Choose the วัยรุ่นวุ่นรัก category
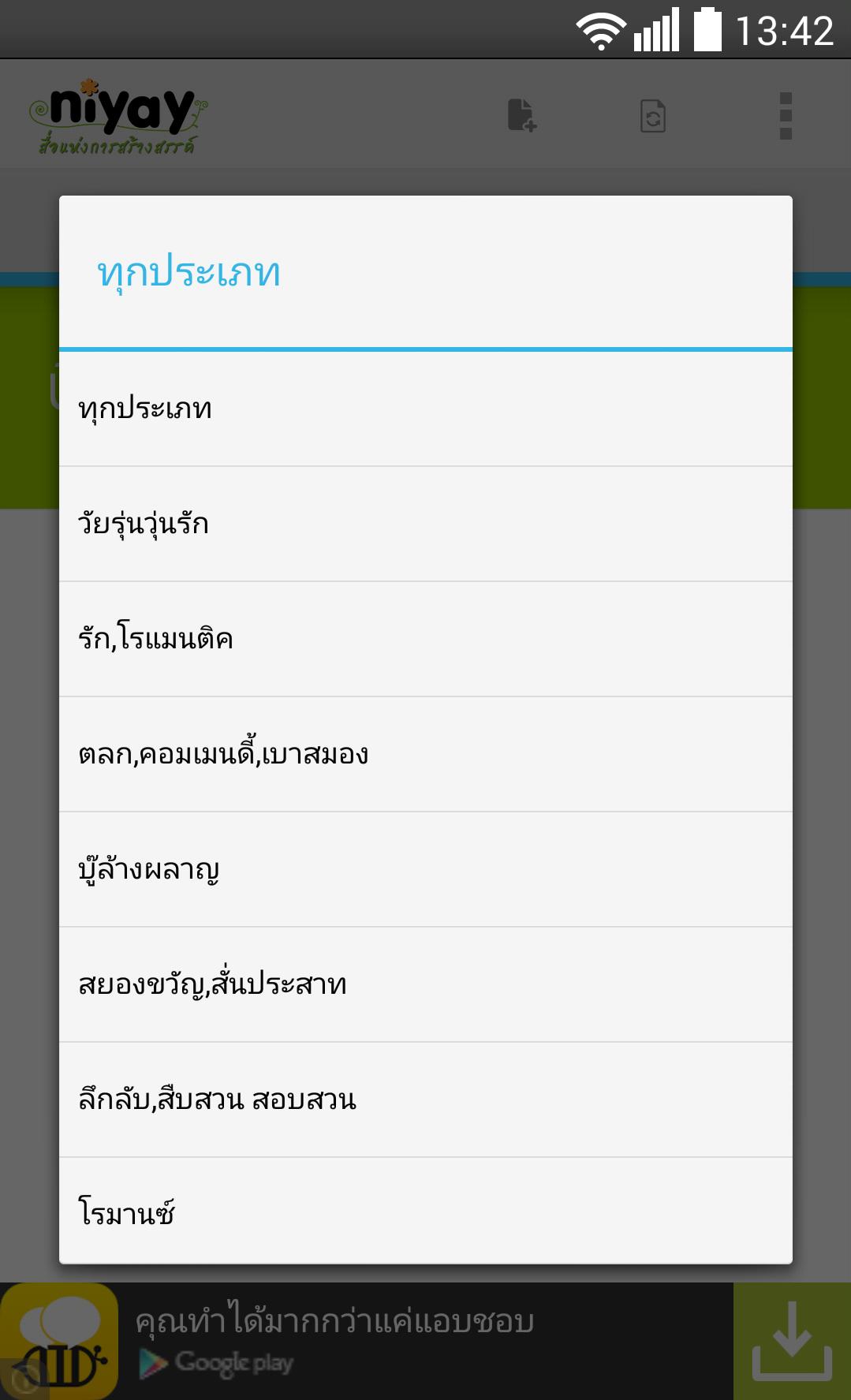 click(x=425, y=524)
